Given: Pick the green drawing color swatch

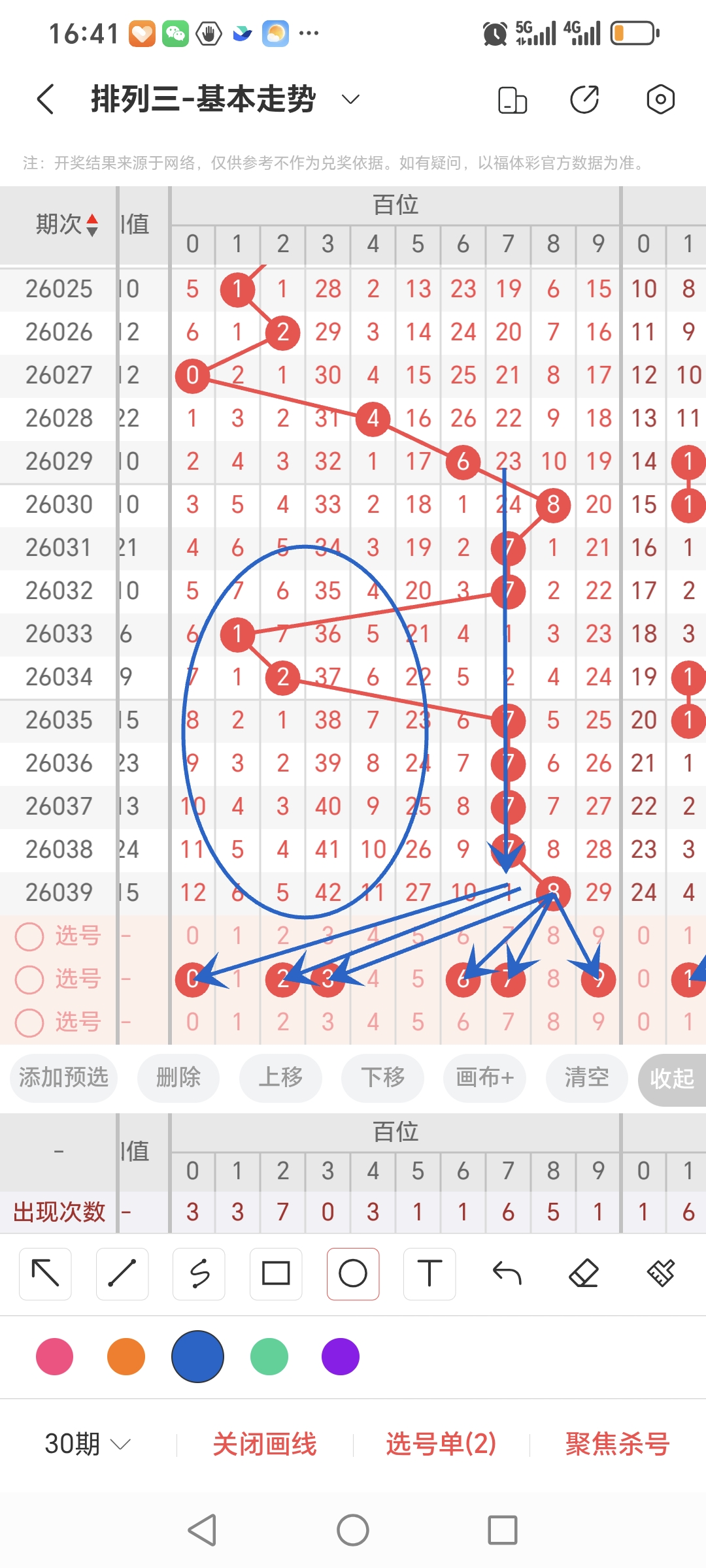Looking at the screenshot, I should 269,1356.
